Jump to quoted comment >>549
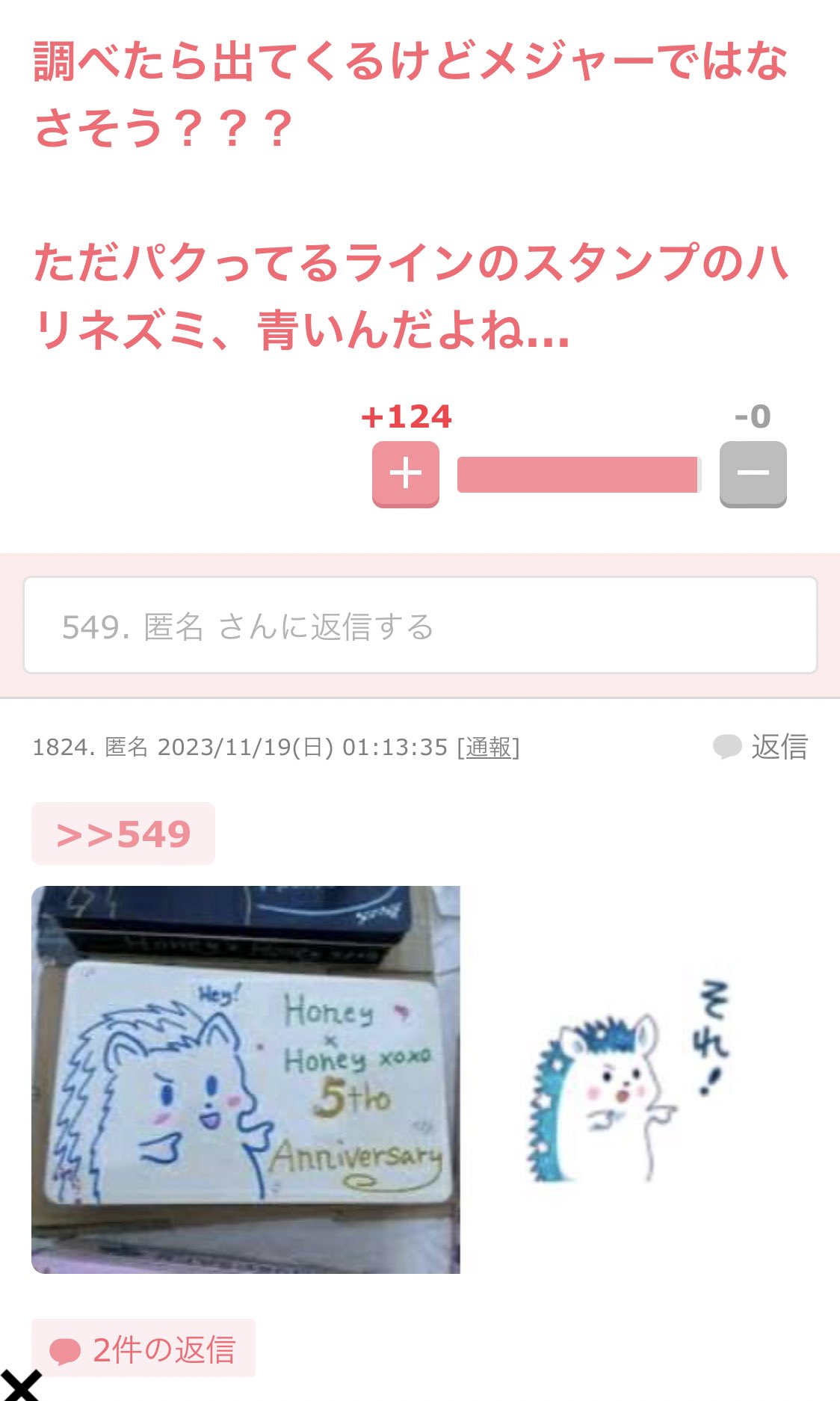Image resolution: width=840 pixels, height=1401 pixels. (123, 834)
